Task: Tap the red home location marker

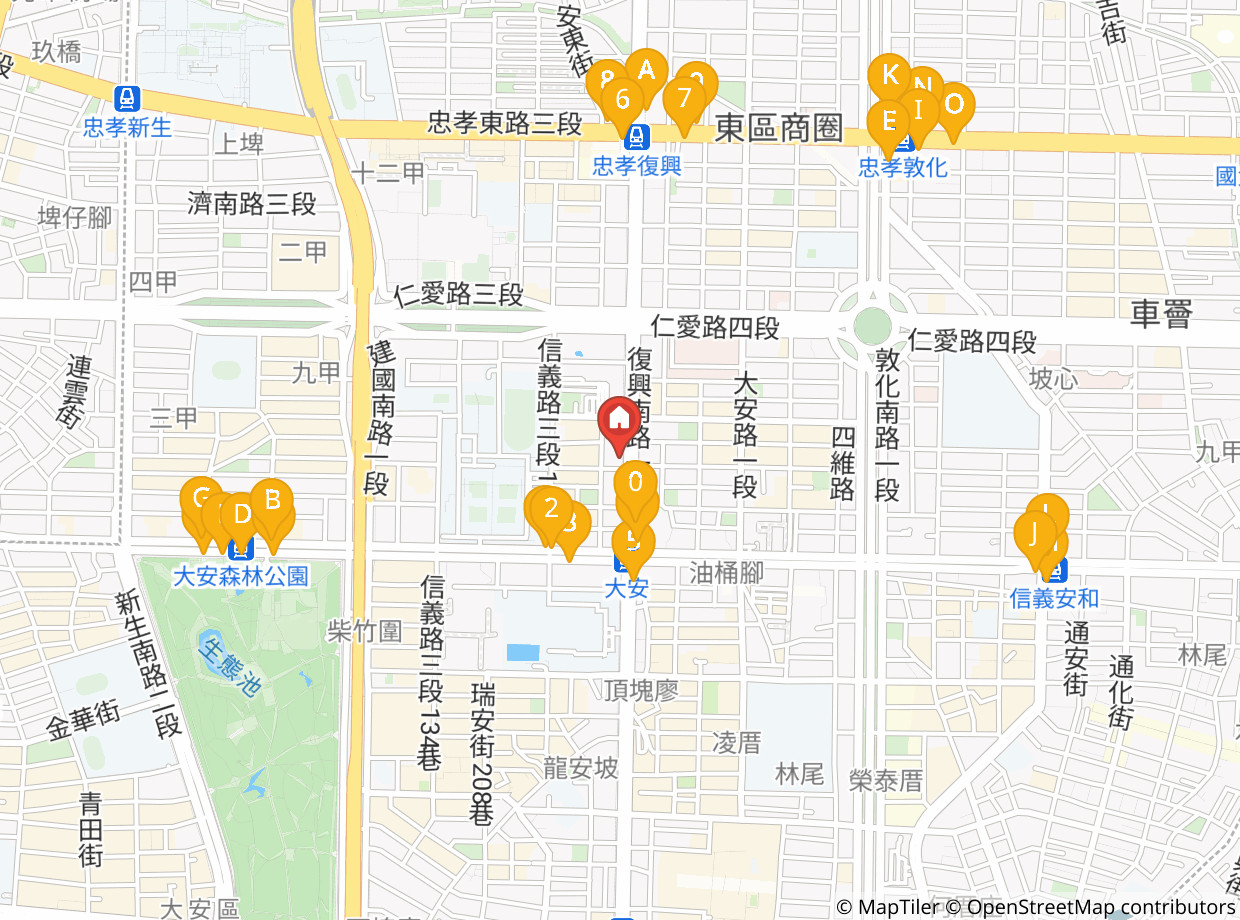Action: (619, 420)
